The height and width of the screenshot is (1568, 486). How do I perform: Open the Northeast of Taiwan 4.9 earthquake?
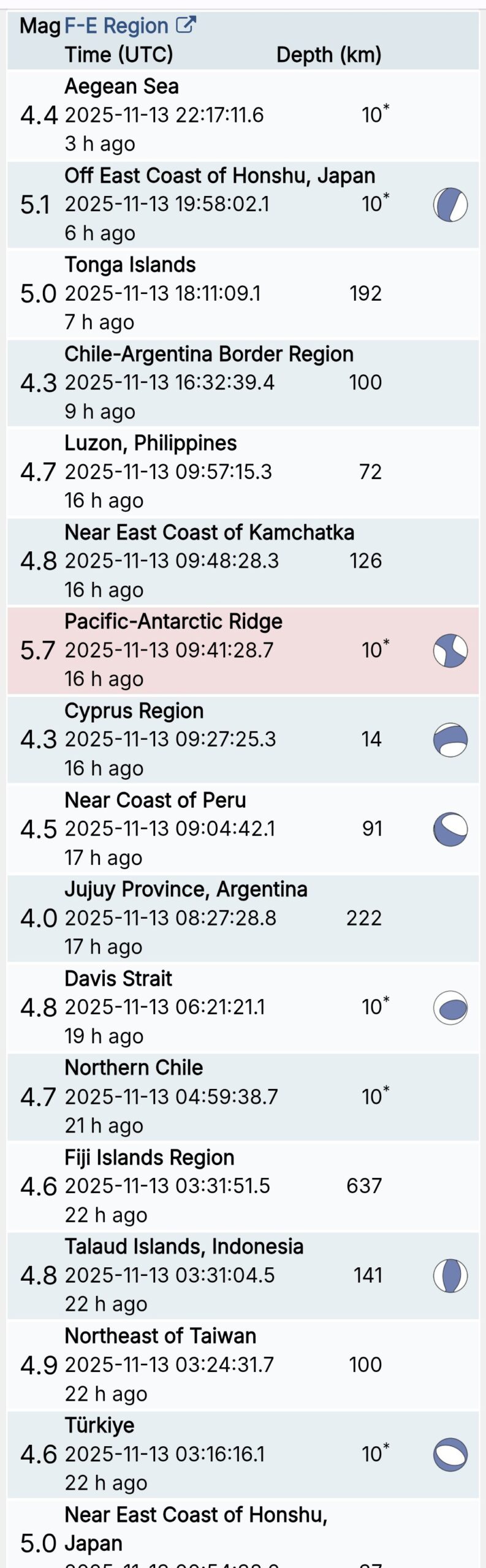coord(184,1364)
